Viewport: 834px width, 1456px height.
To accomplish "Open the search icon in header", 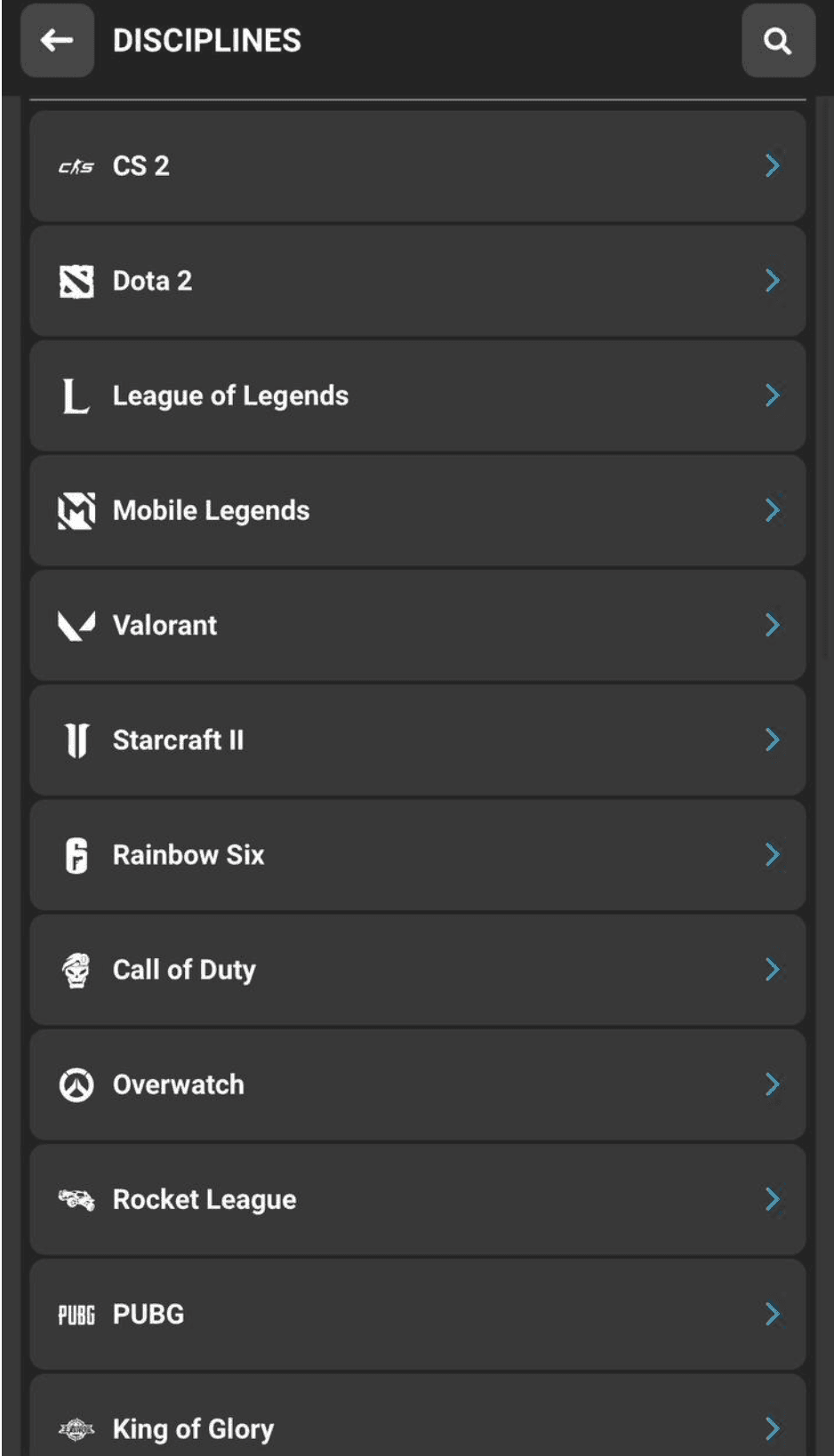I will [x=778, y=41].
